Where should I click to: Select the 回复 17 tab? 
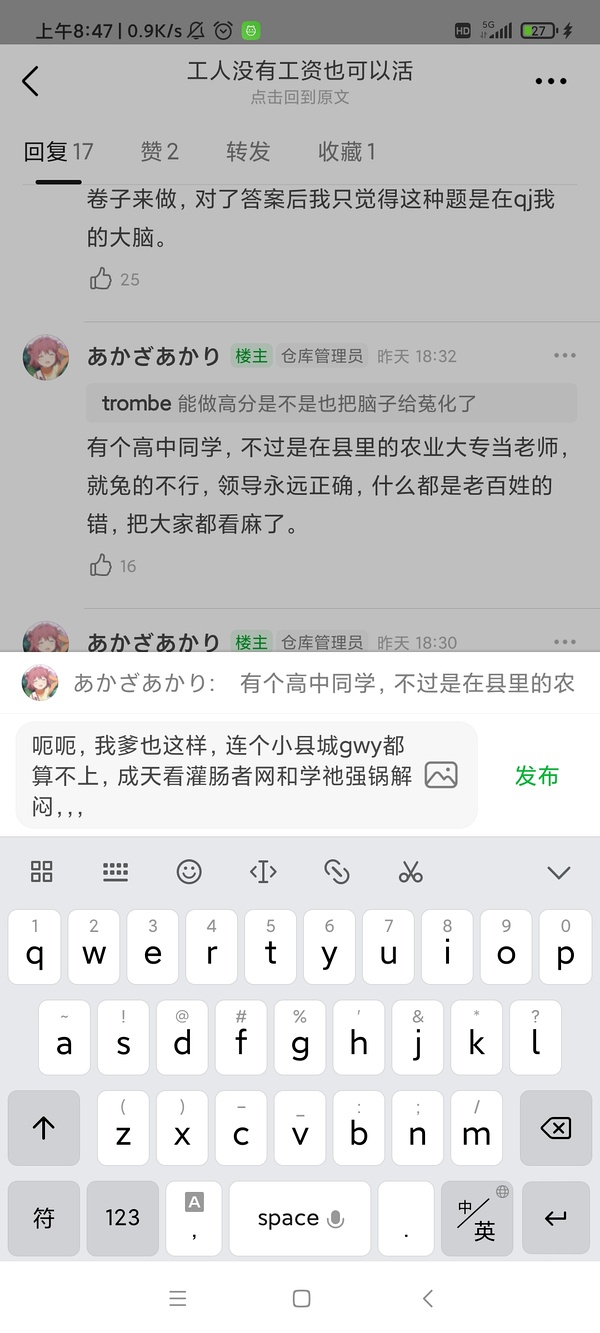[x=58, y=152]
